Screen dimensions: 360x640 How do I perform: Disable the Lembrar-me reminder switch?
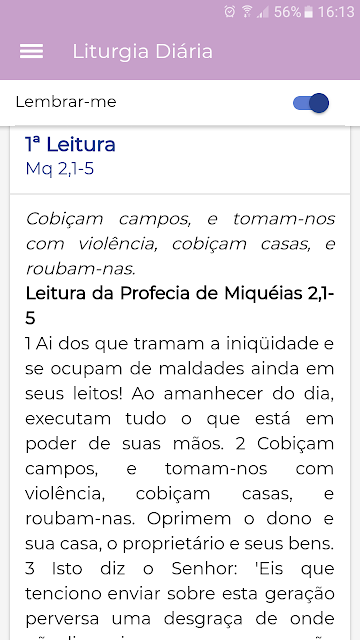tap(311, 103)
